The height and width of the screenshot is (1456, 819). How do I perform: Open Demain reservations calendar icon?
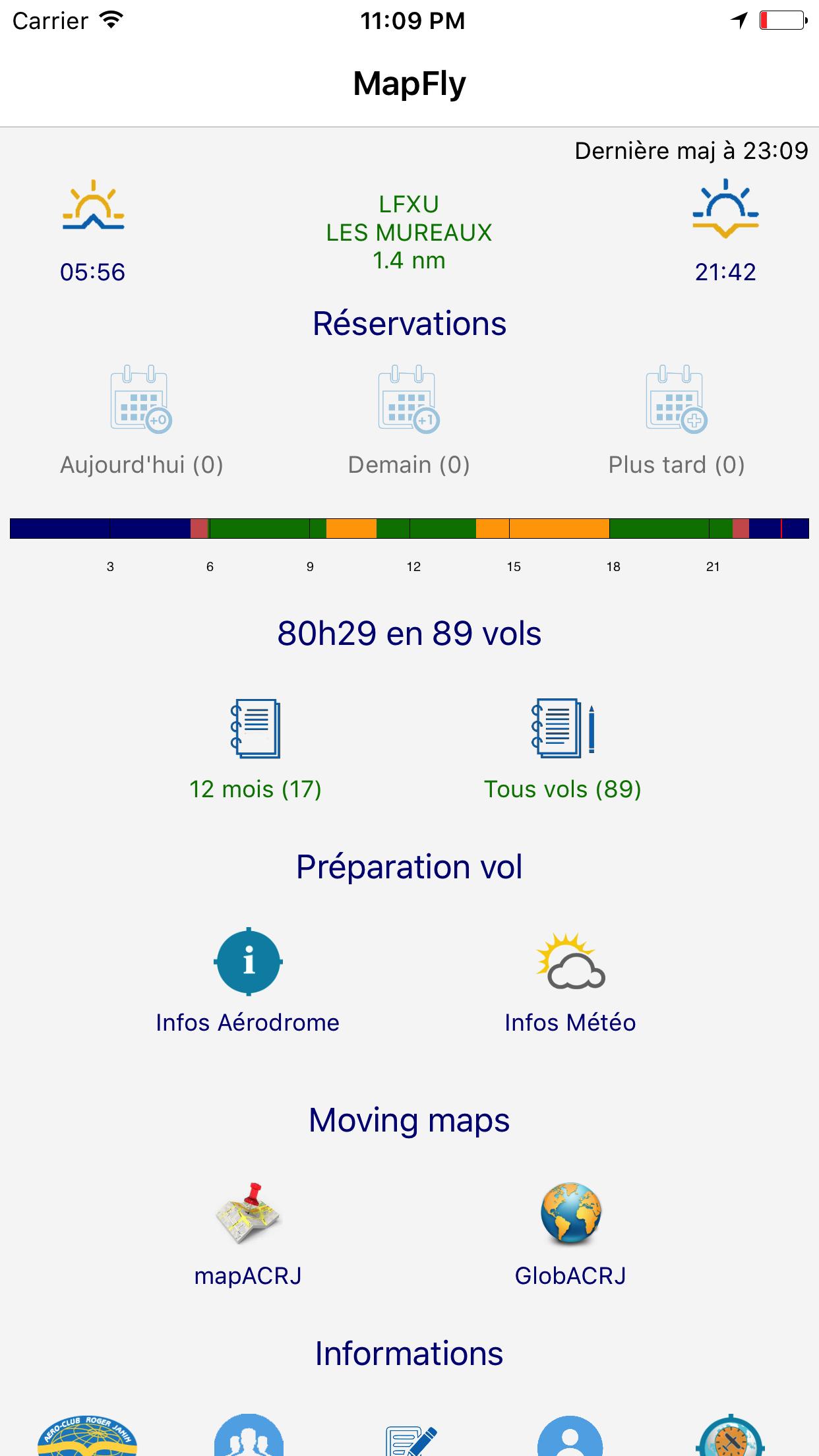pos(409,399)
